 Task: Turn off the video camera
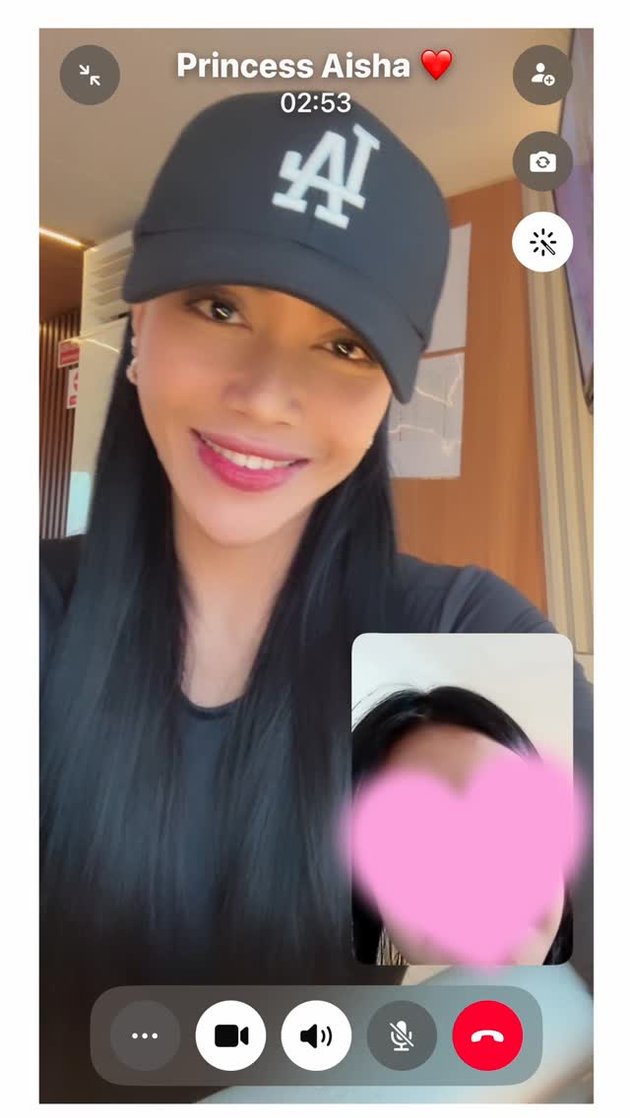tap(231, 1035)
